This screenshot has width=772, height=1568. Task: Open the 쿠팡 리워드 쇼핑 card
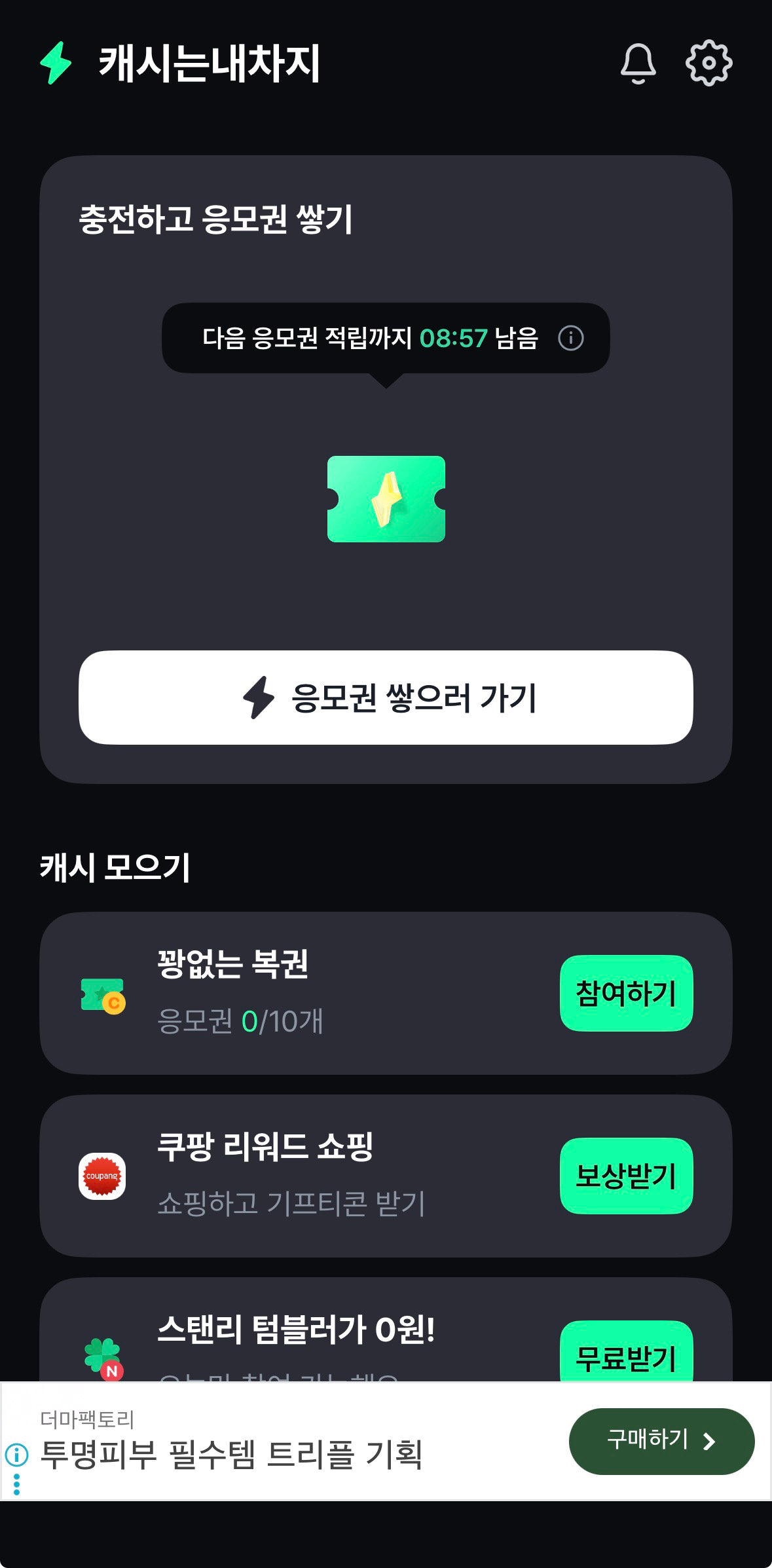295,1176
